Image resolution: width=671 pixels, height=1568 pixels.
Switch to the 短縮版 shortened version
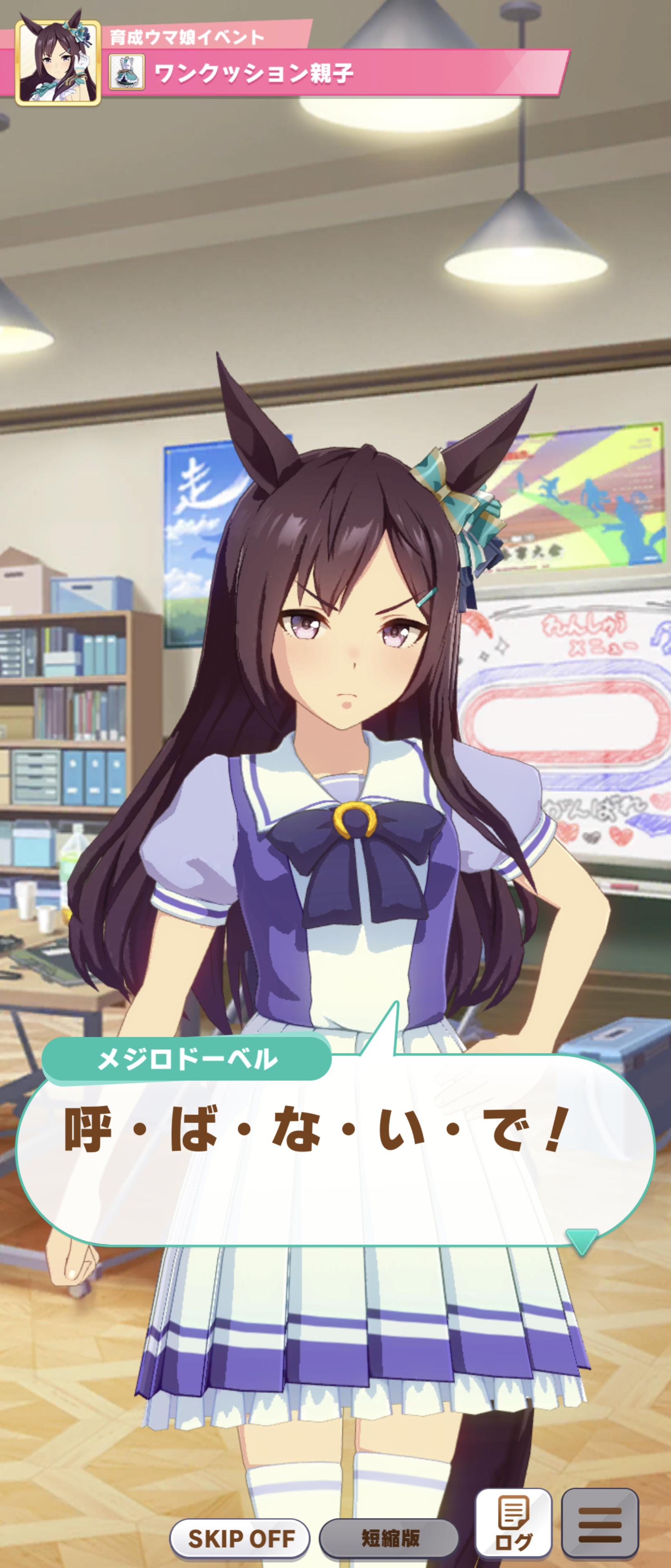click(389, 1538)
